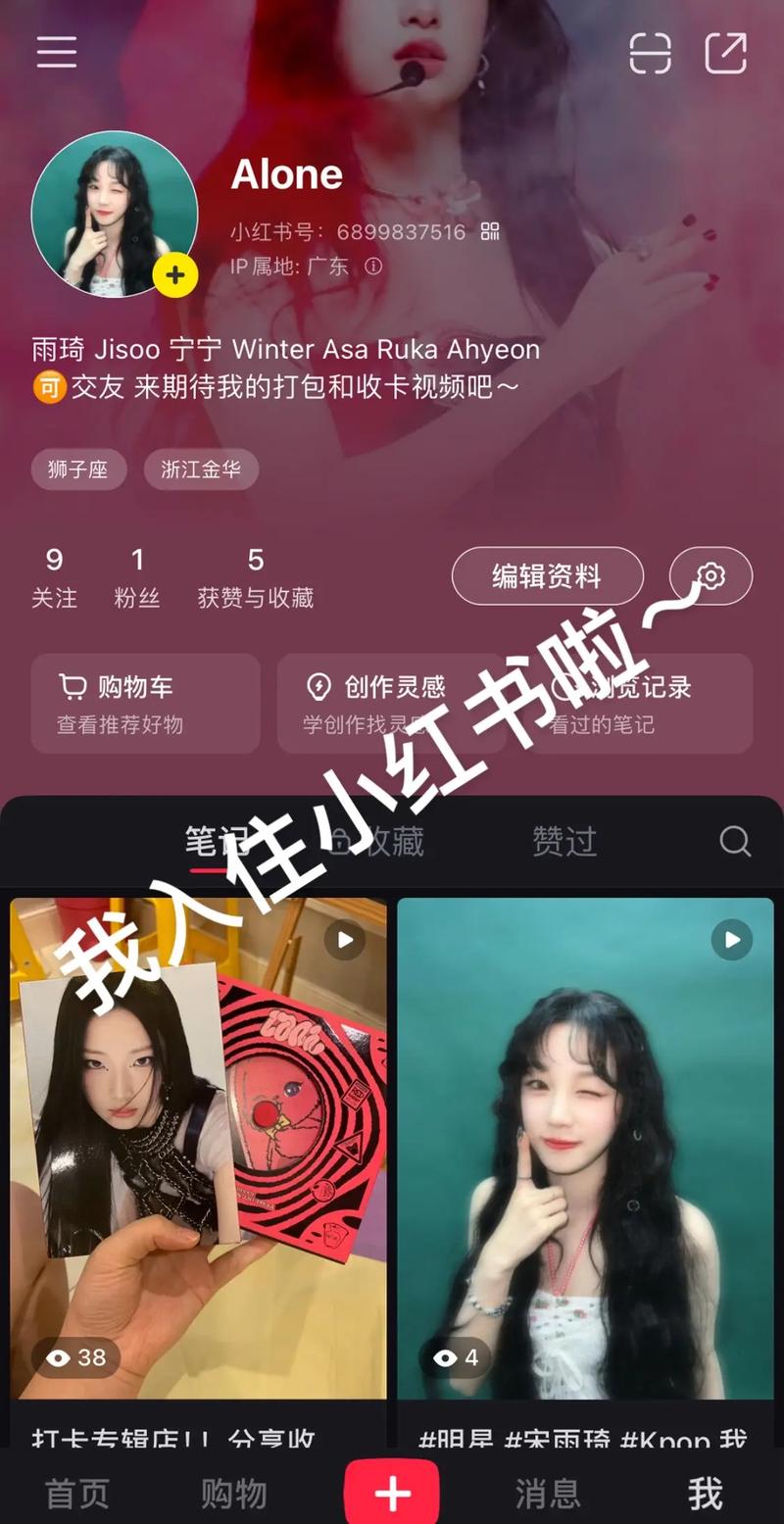Tap 编辑资料 to edit profile
The image size is (784, 1524).
point(547,576)
